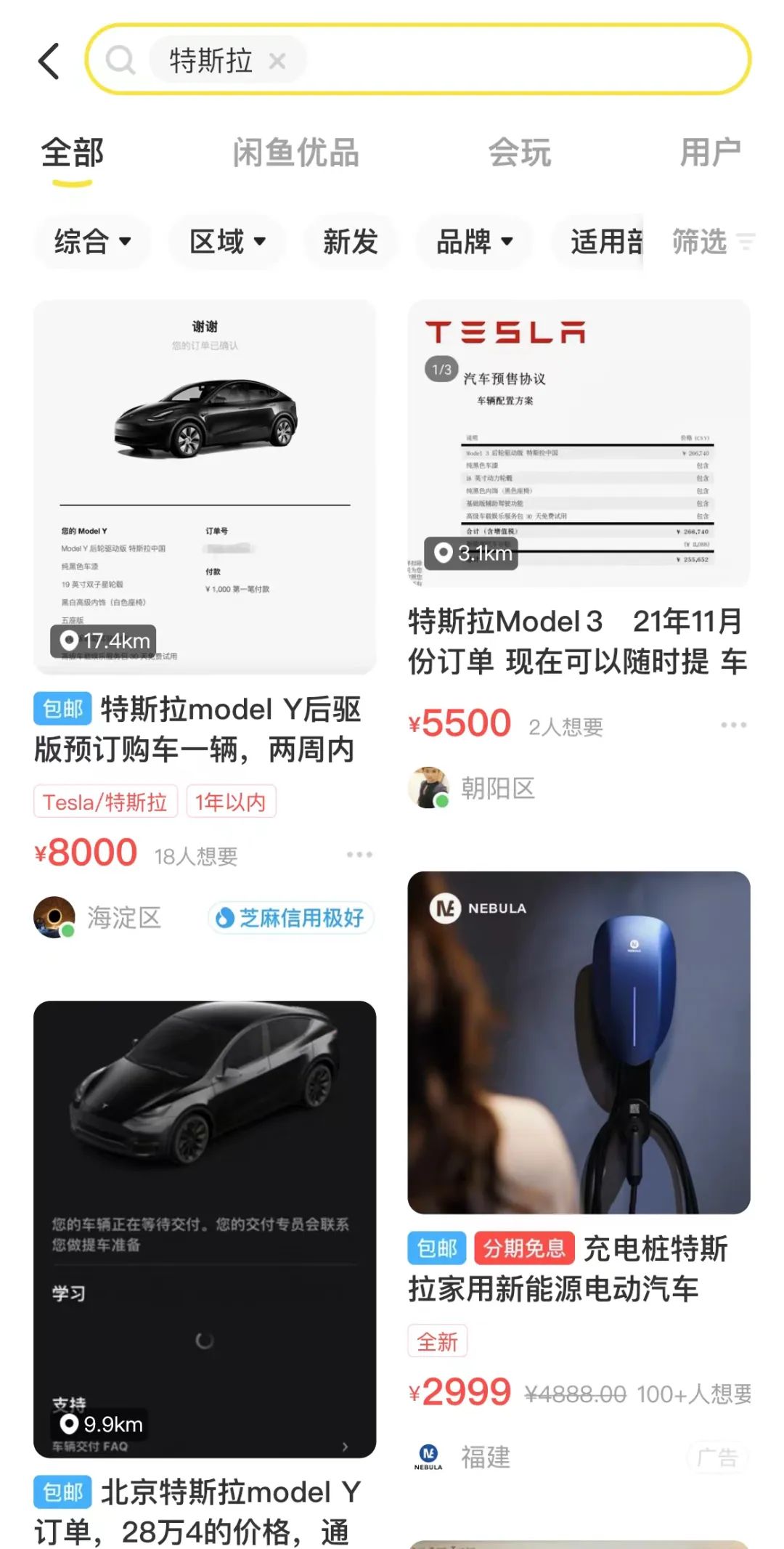View the 朝阳区 seller's avatar
This screenshot has width=784, height=1549.
click(428, 787)
